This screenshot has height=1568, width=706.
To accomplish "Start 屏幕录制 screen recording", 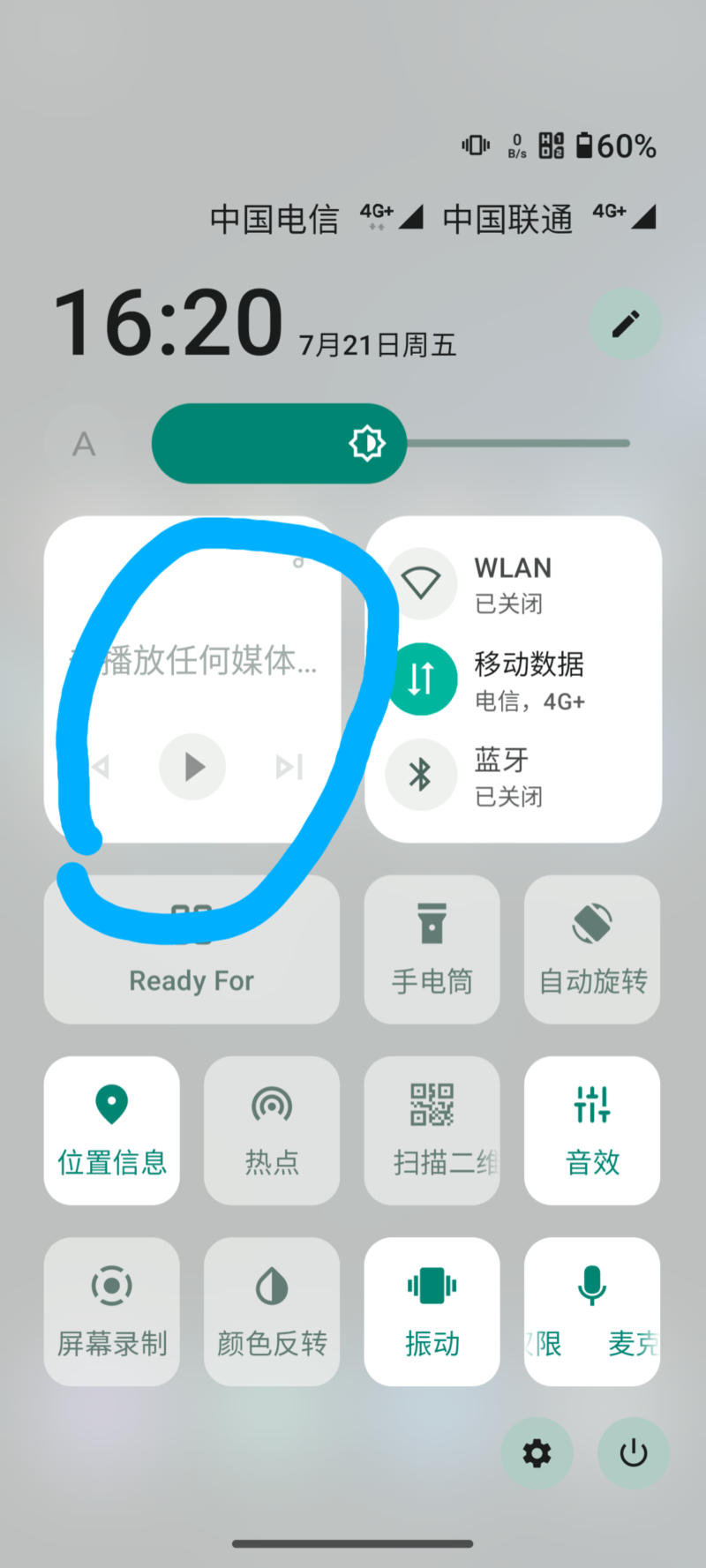I will coord(112,1311).
